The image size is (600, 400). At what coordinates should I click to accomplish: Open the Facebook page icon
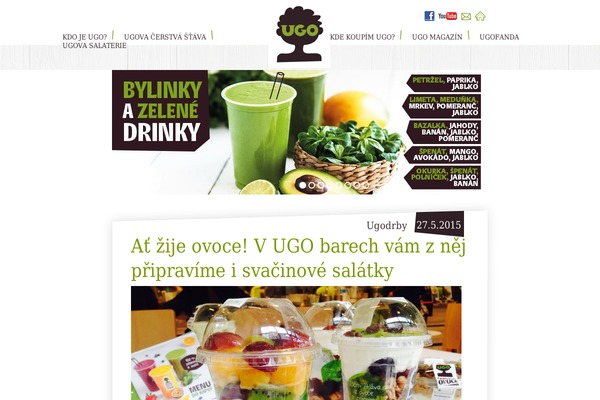(x=429, y=16)
